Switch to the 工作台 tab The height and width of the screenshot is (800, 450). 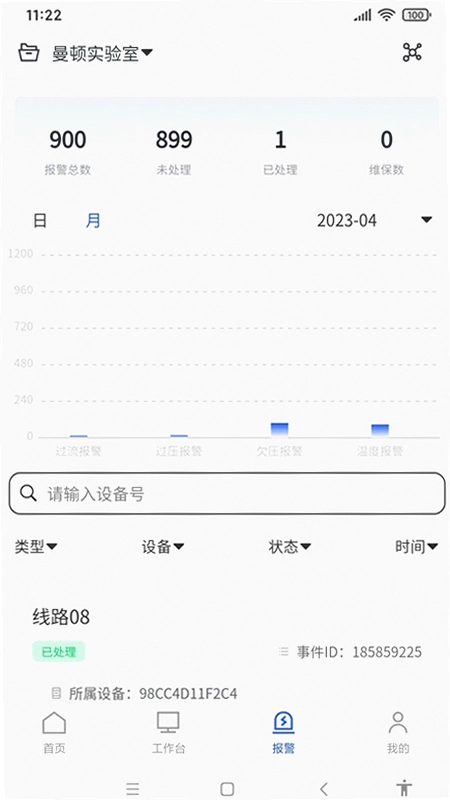click(168, 733)
